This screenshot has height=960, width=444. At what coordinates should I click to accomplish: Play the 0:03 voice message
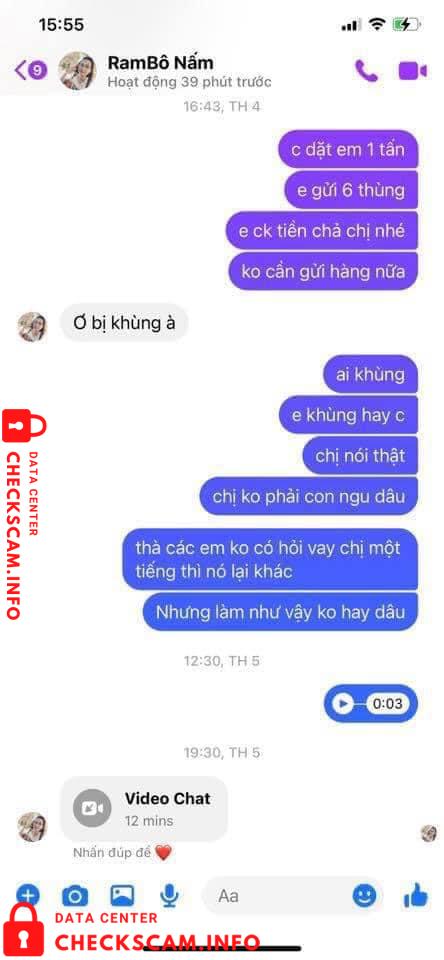(344, 703)
